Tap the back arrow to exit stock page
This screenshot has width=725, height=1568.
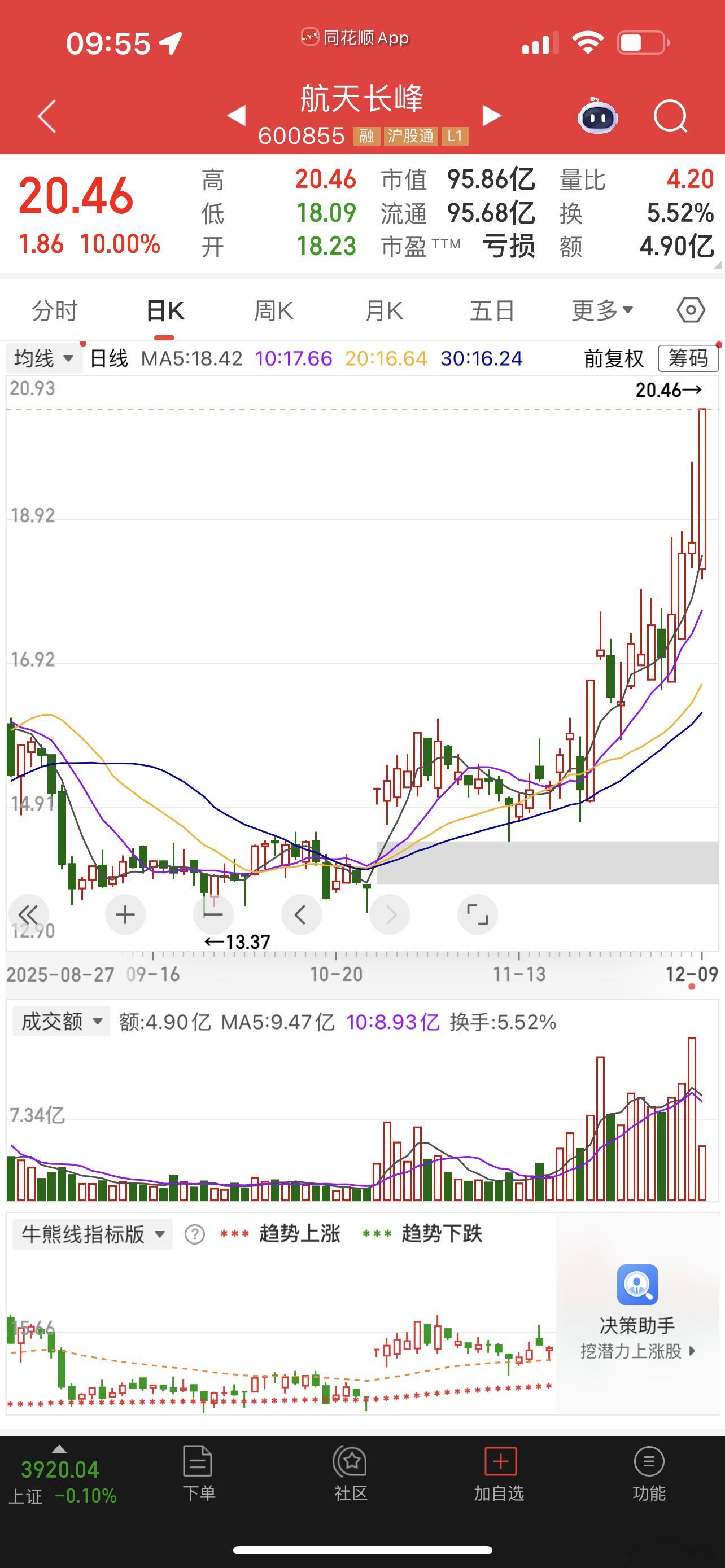click(46, 117)
